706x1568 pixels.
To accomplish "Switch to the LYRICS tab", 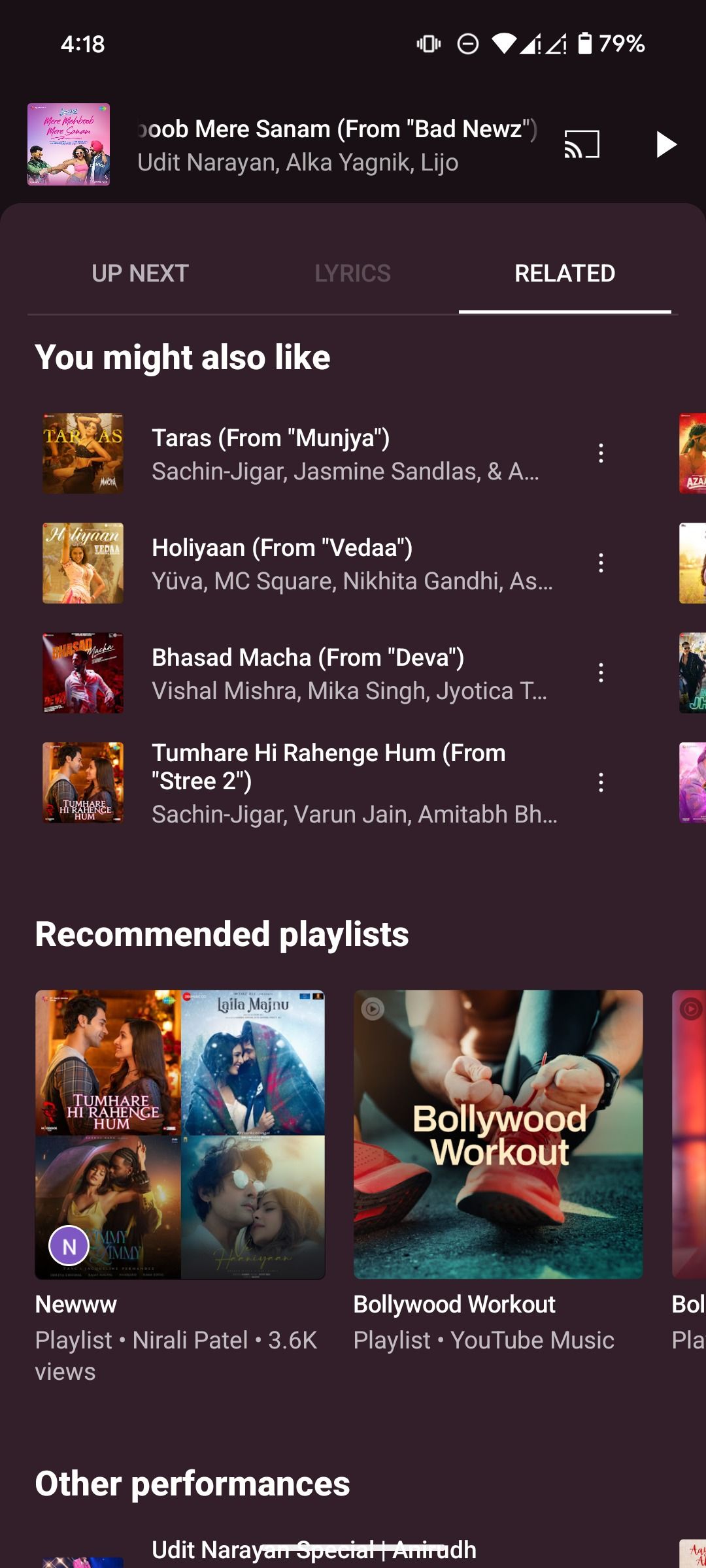I will click(352, 274).
